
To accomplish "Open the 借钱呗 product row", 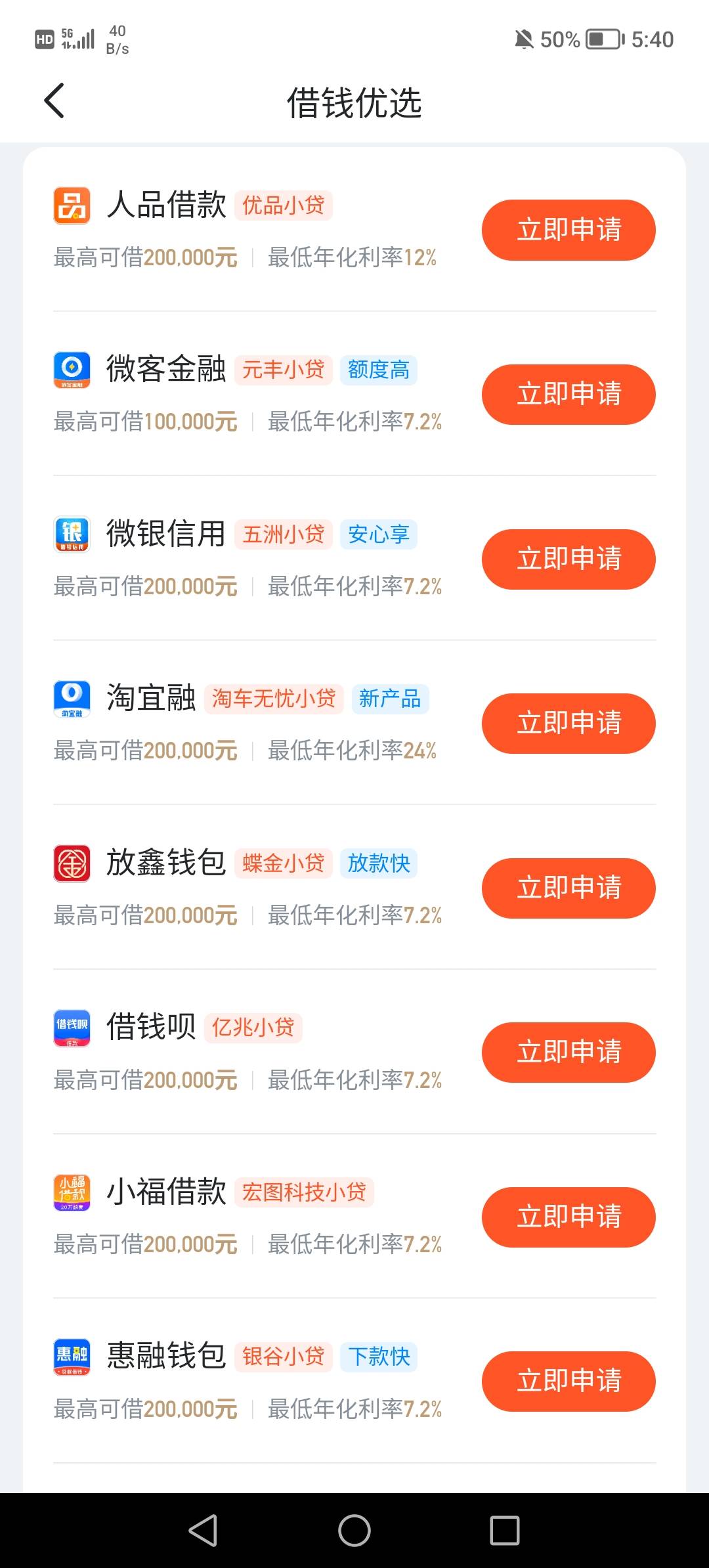I will pos(354,1052).
